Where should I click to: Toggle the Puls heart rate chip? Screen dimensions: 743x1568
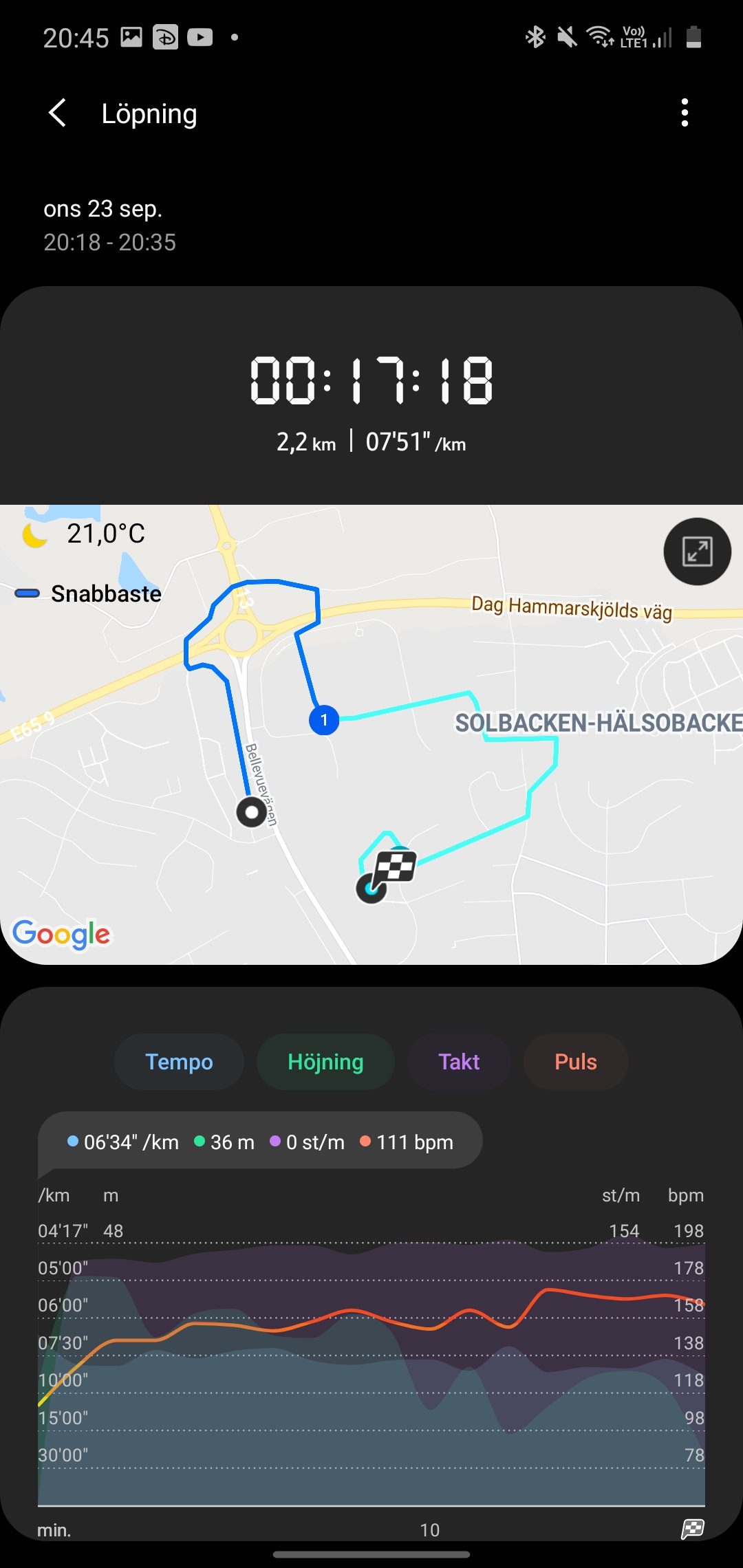pyautogui.click(x=576, y=1062)
